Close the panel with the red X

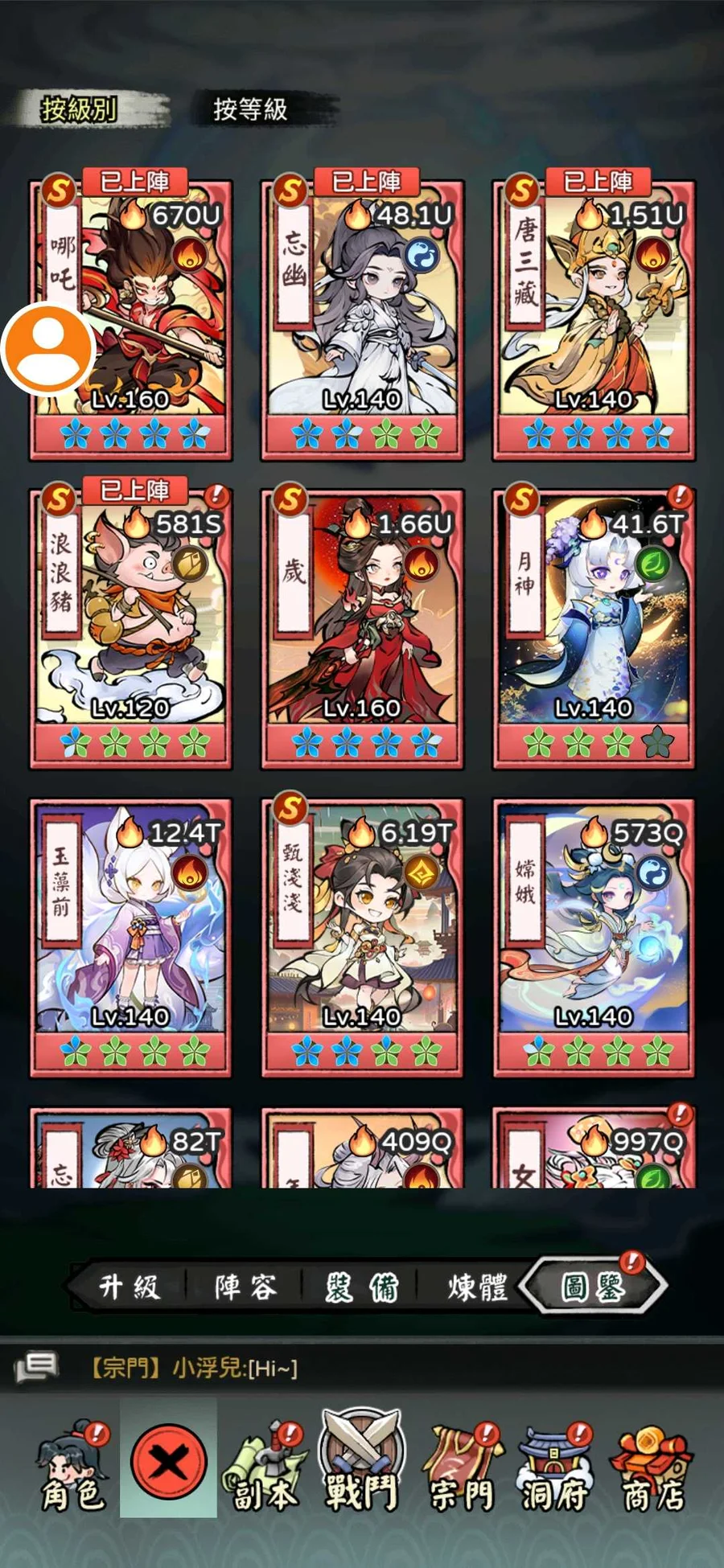[x=168, y=1460]
